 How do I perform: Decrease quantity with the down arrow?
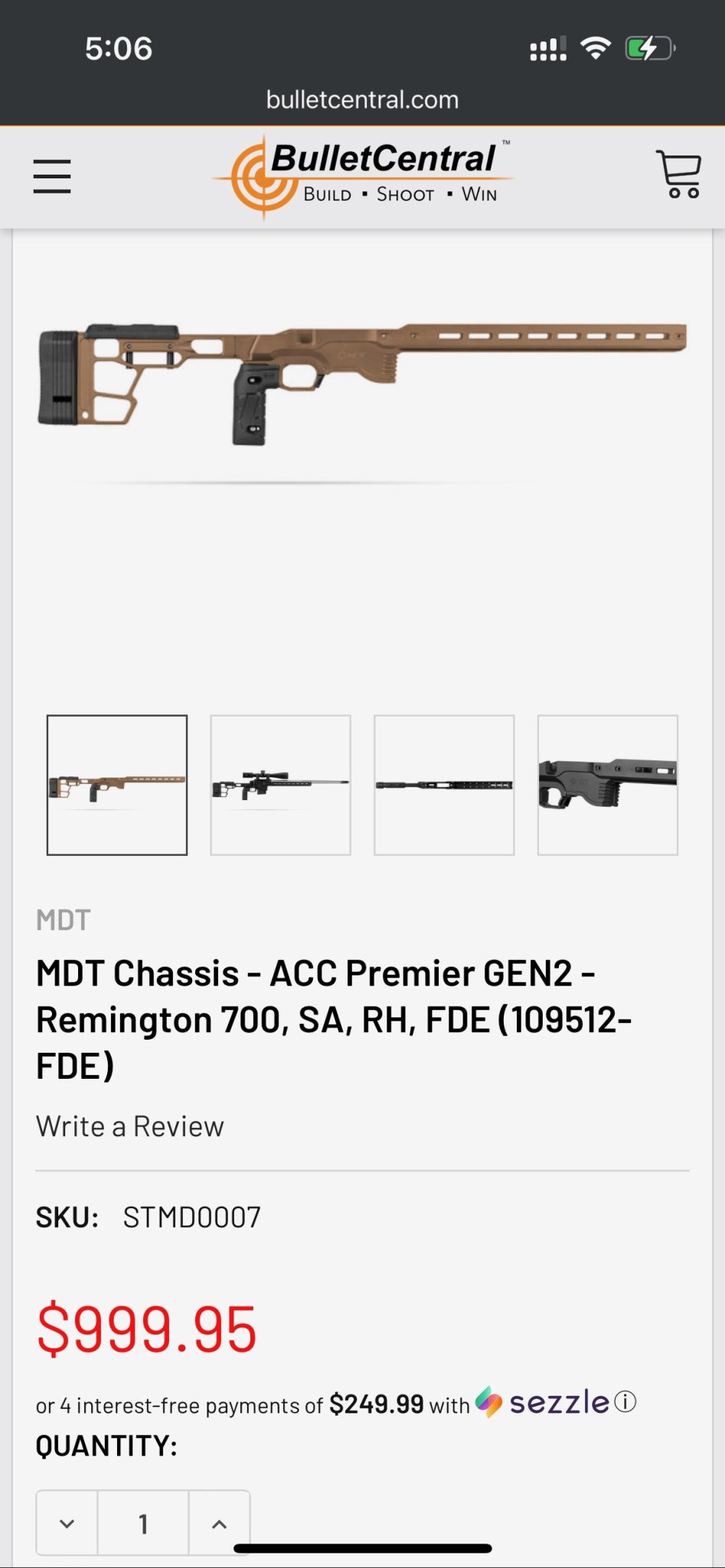tap(67, 1523)
